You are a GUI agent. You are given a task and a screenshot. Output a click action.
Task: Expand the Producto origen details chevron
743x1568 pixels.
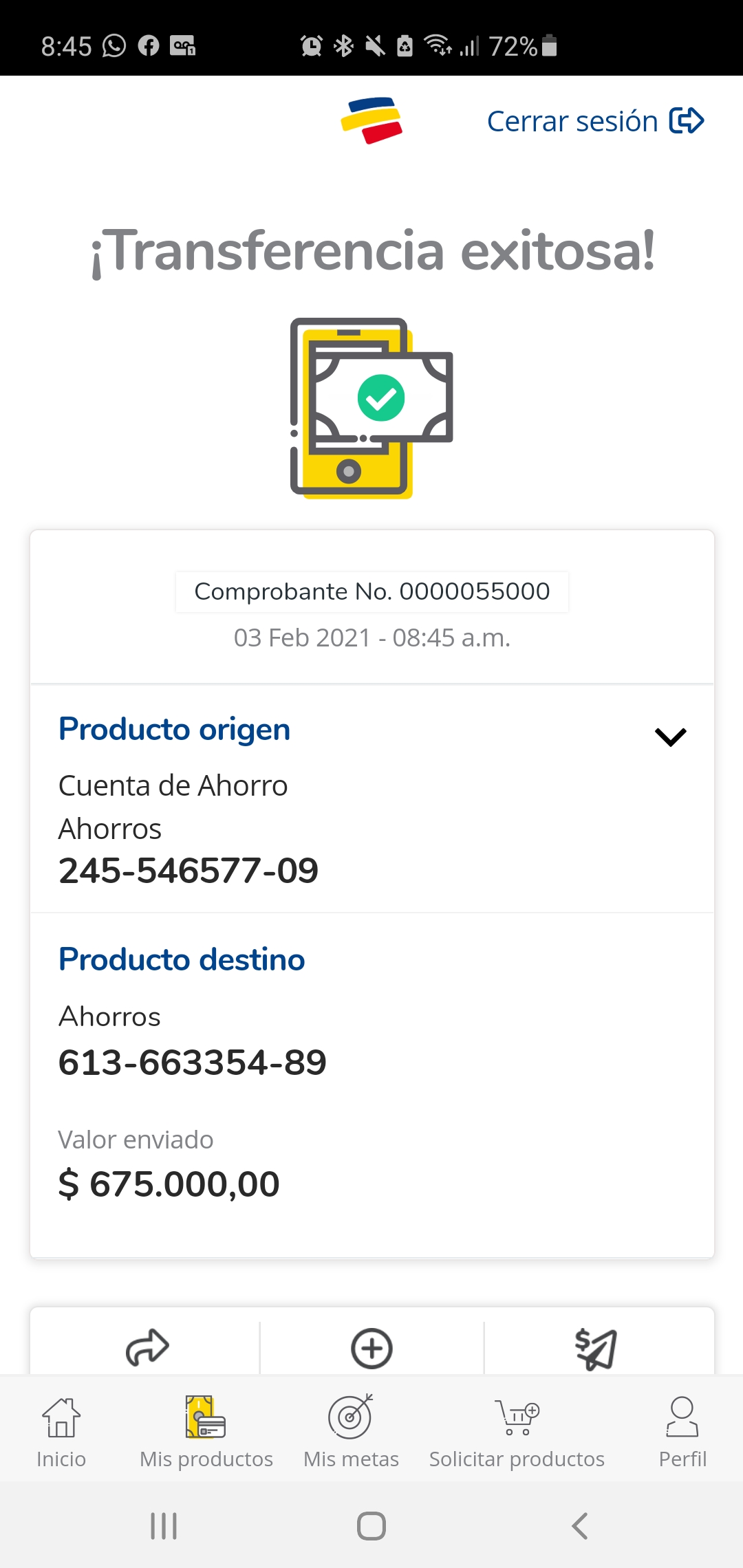(x=671, y=737)
